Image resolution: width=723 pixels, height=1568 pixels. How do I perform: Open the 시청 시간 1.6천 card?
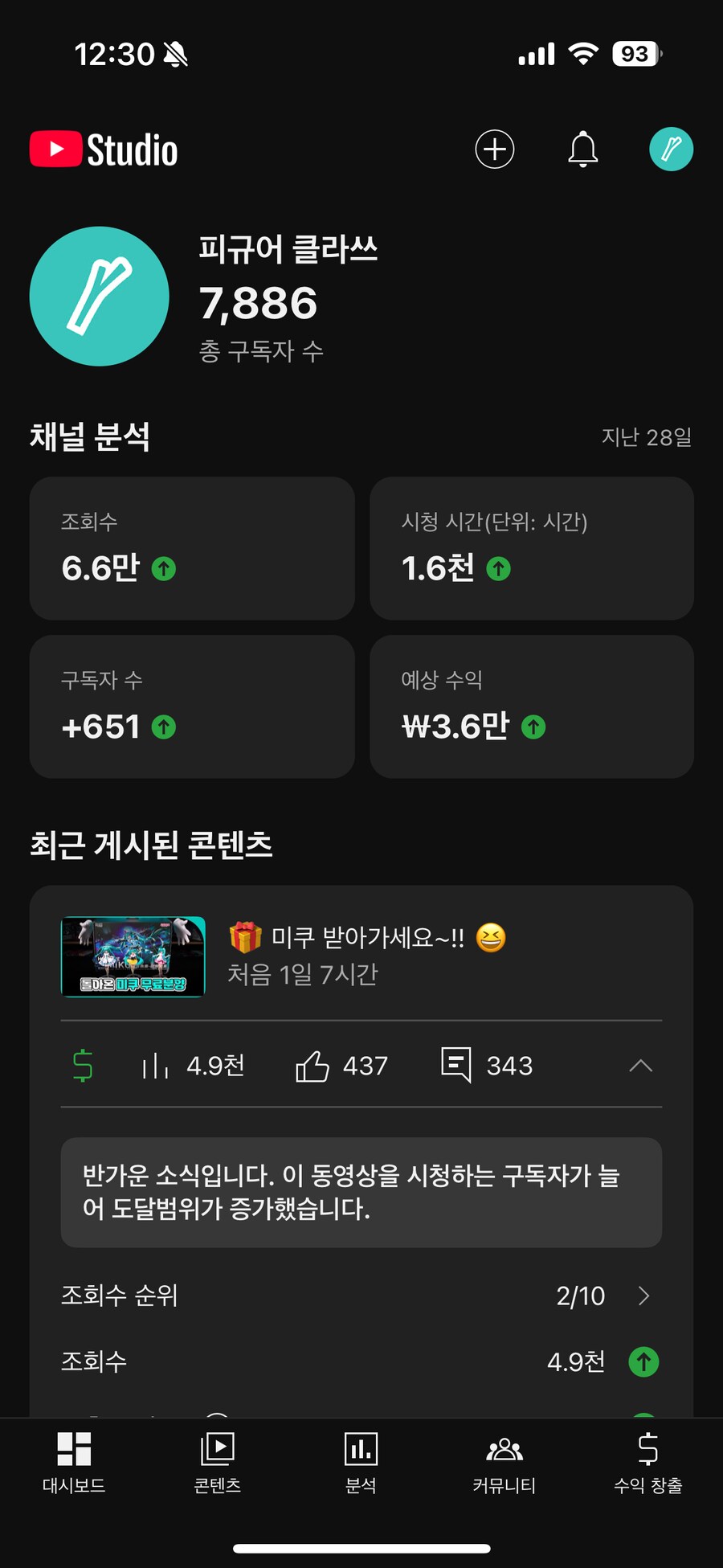(531, 548)
